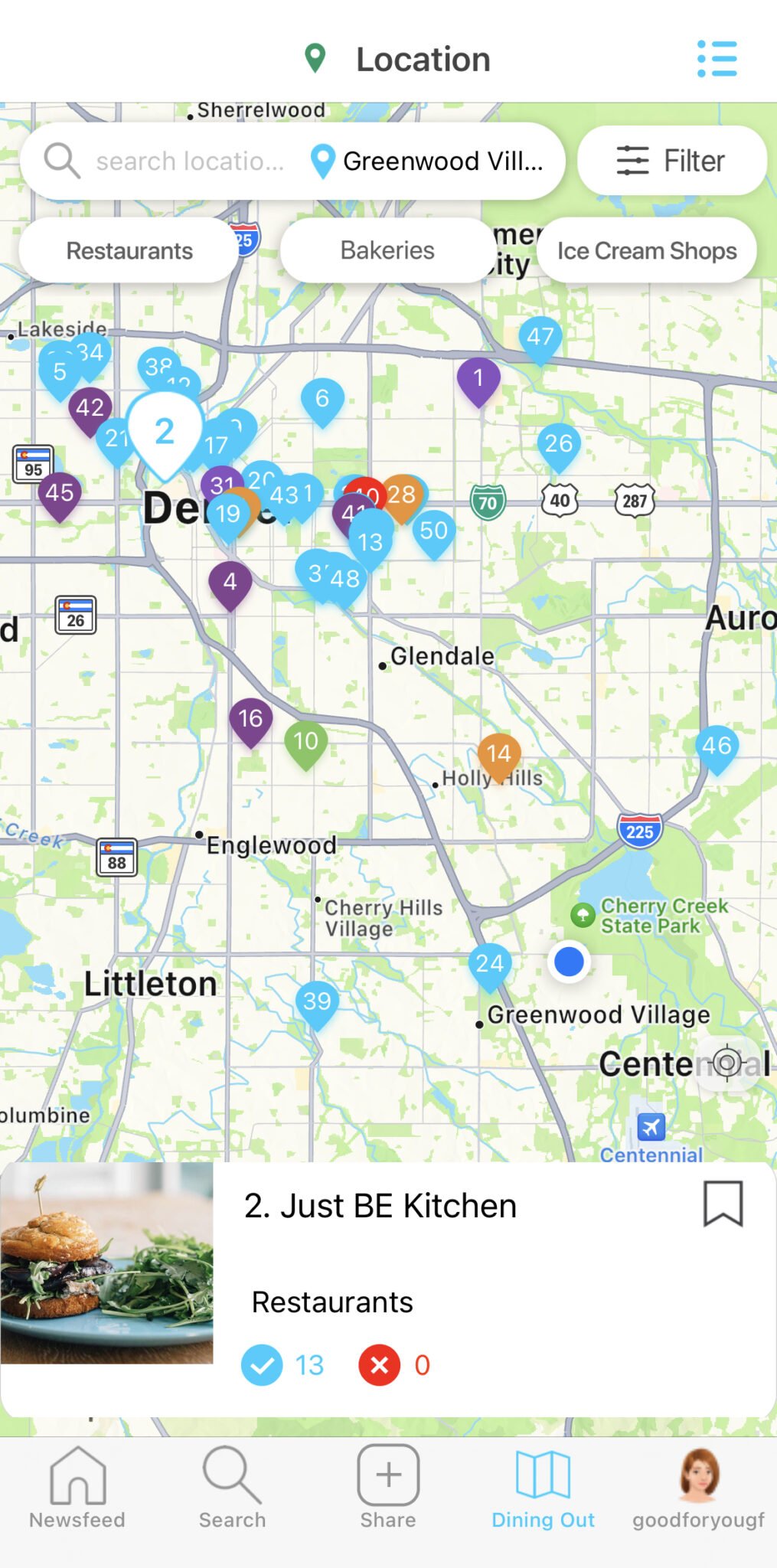777x1568 pixels.
Task: Select map pin number 24
Action: (x=490, y=964)
